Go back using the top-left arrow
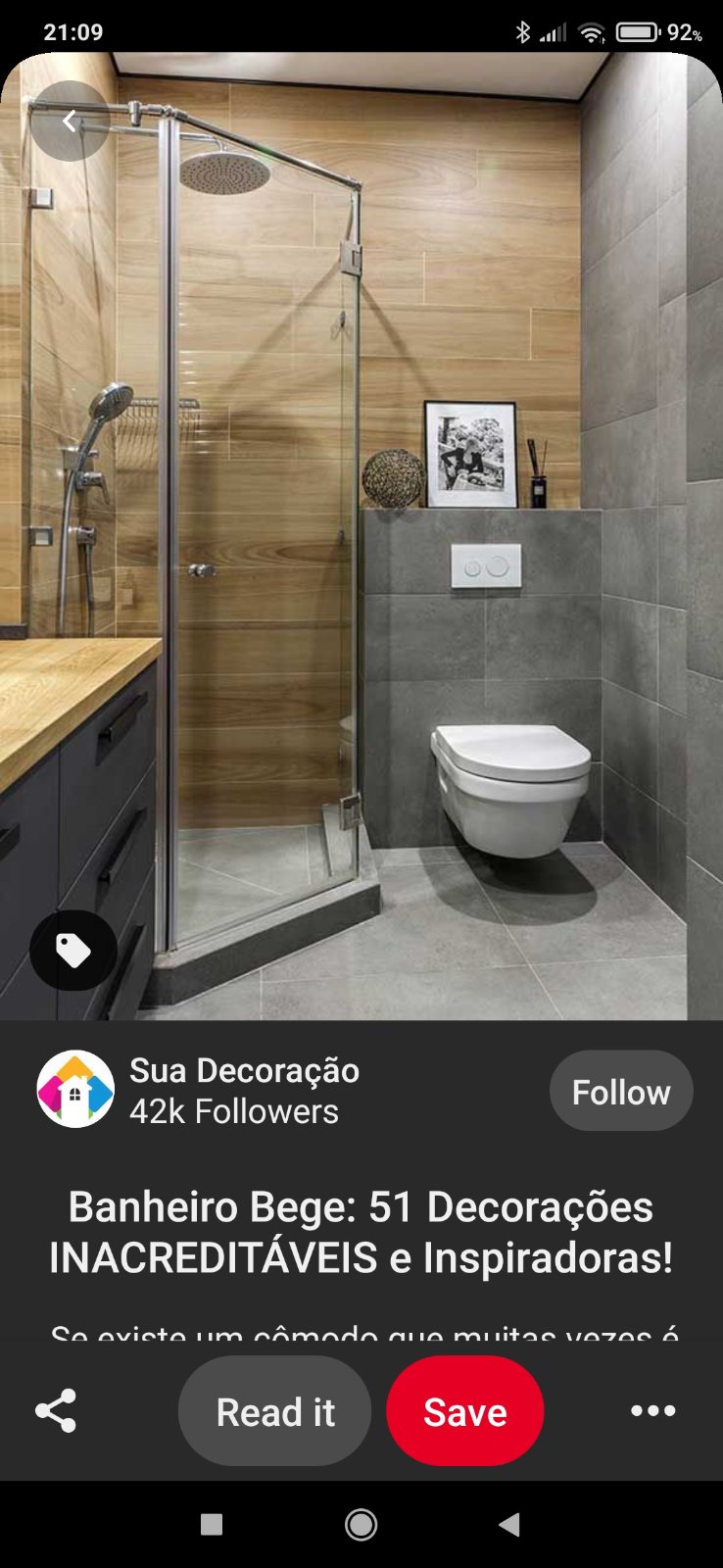This screenshot has width=723, height=1568. click(x=70, y=121)
